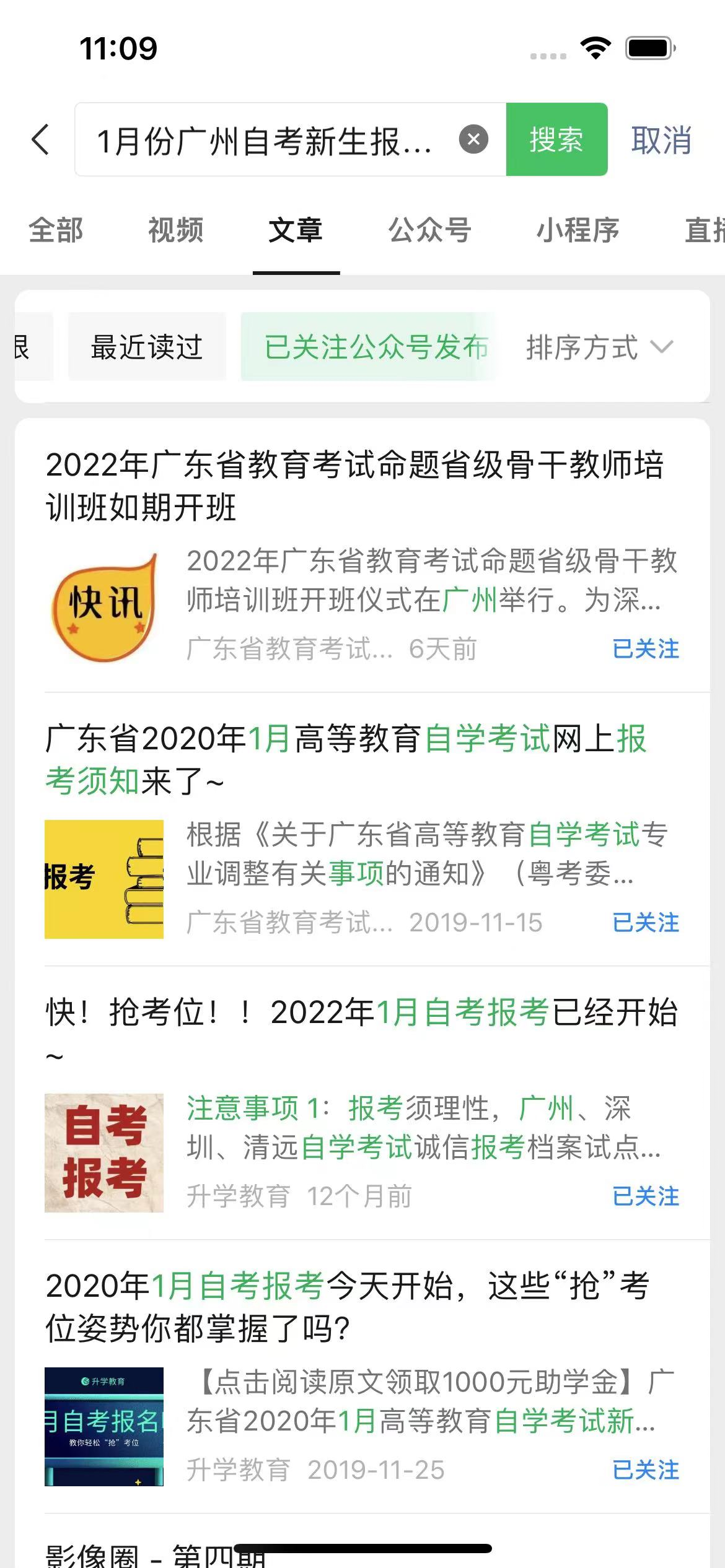Open article 2020年1月自考报考今天开始
Viewport: 725px width, 1568px height.
tap(347, 1307)
